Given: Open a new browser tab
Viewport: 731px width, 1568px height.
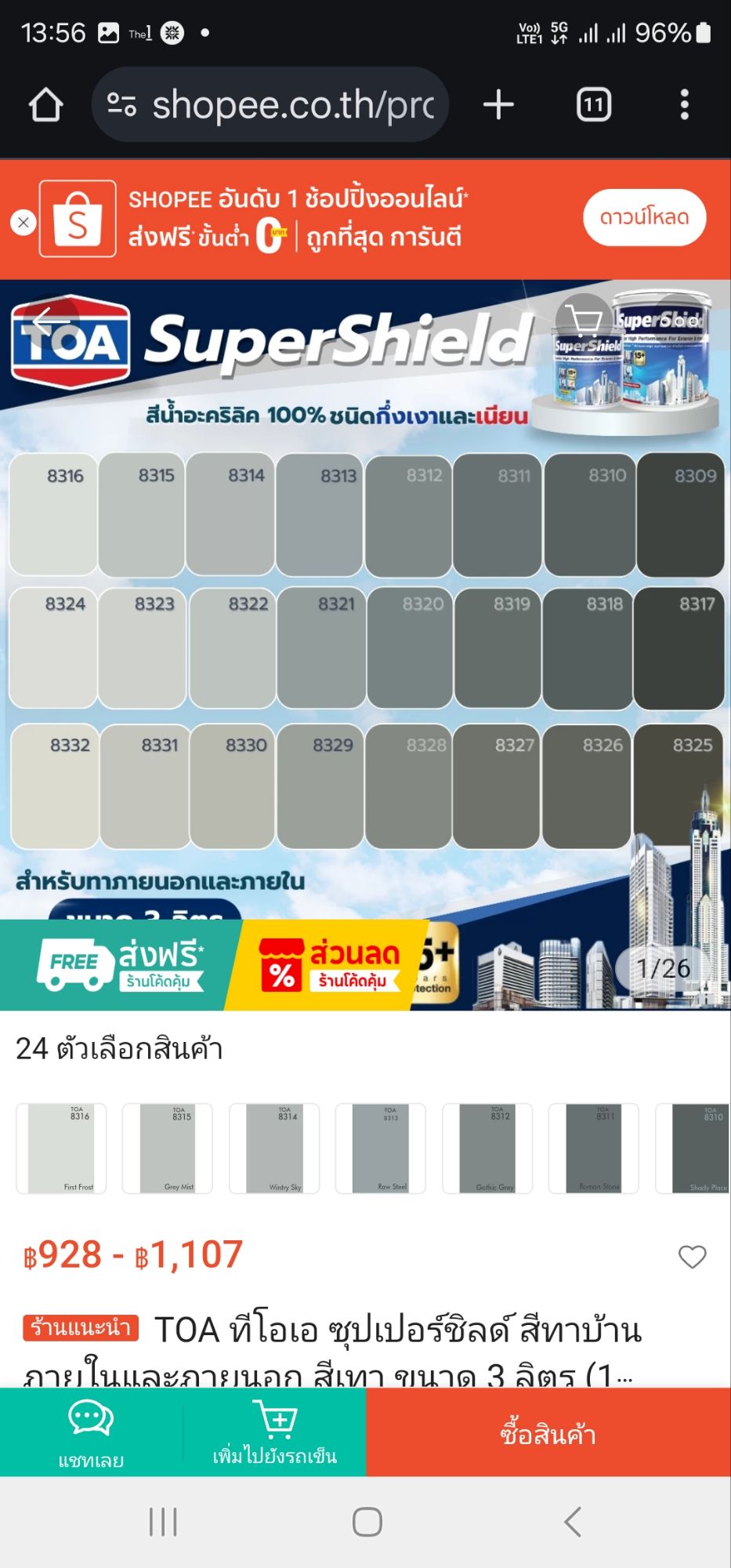Looking at the screenshot, I should [498, 104].
